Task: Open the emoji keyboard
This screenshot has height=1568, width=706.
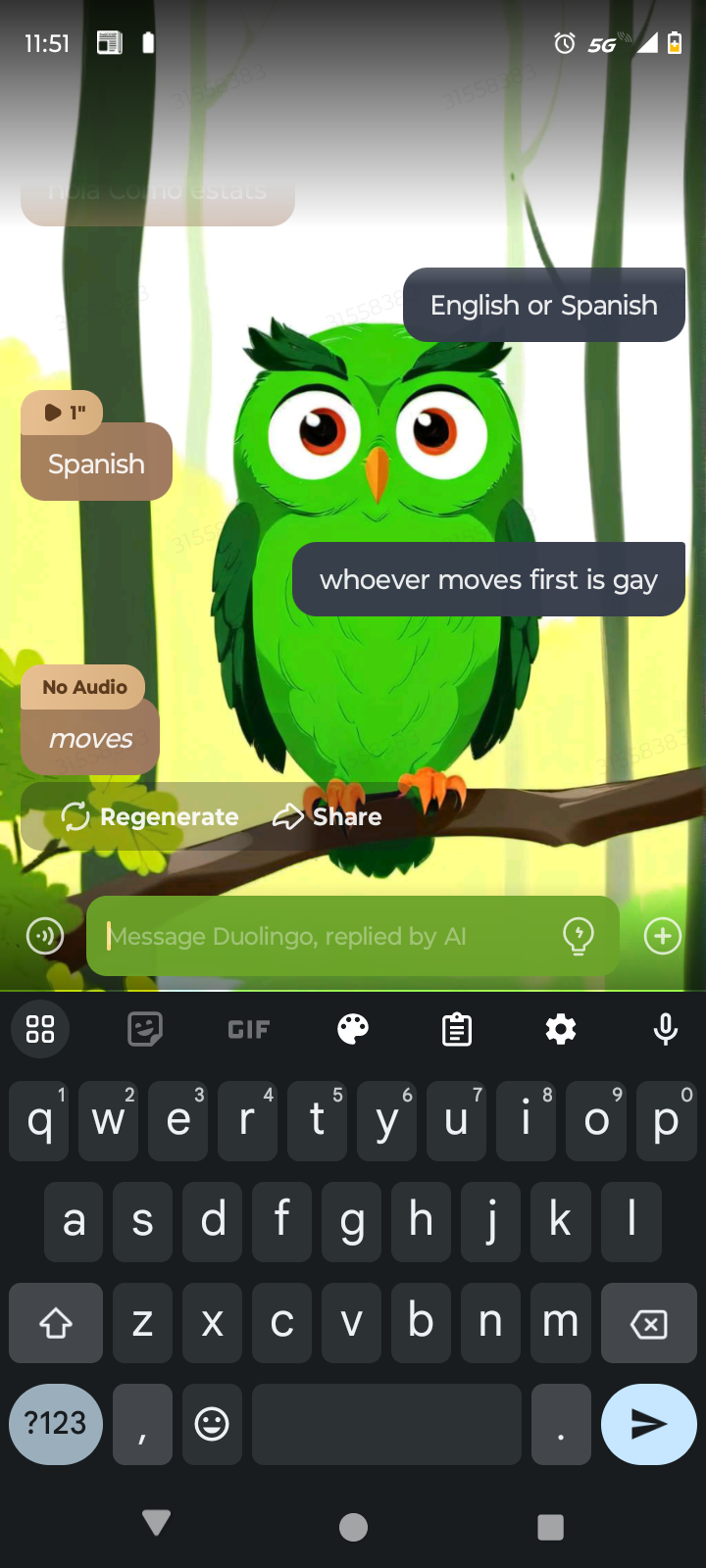Action: pos(212,1424)
